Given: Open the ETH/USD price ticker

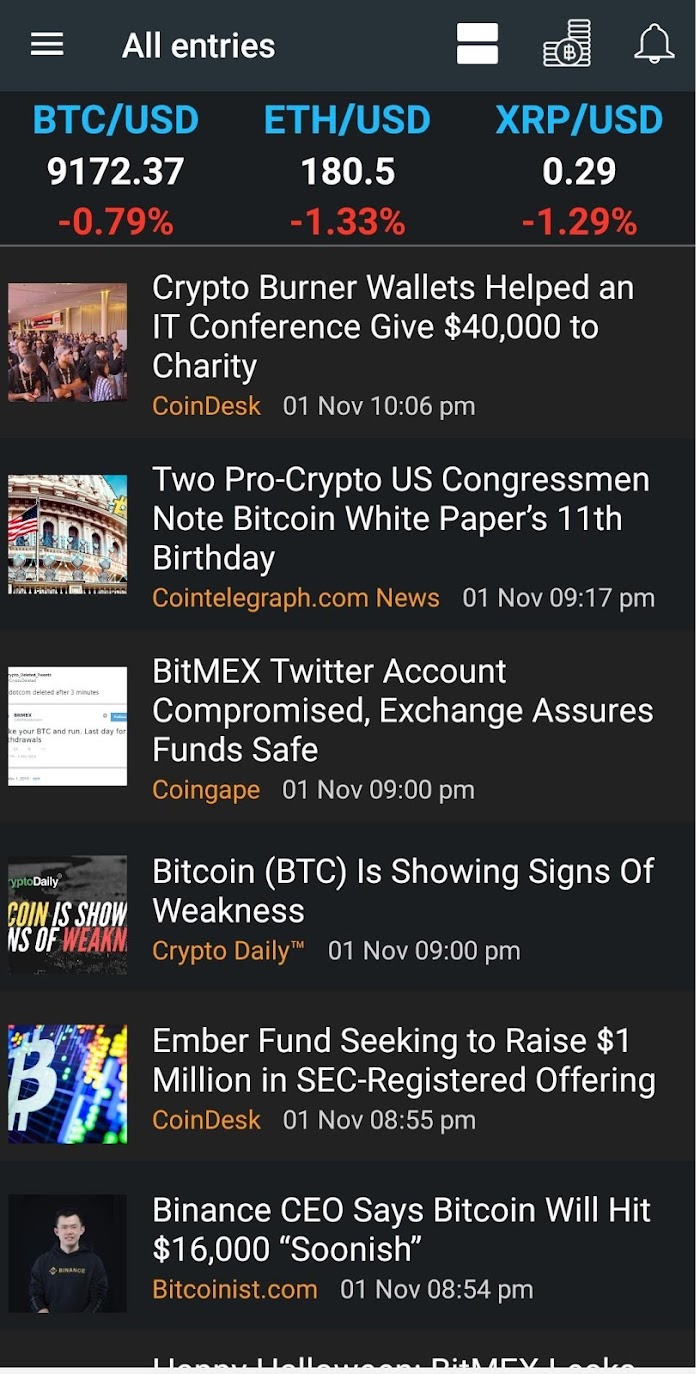Looking at the screenshot, I should (348, 170).
